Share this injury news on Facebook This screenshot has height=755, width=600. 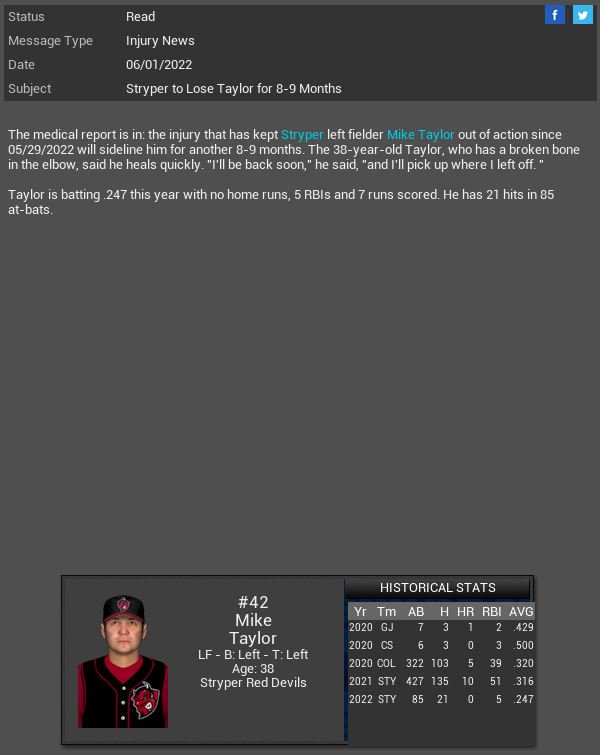(555, 15)
